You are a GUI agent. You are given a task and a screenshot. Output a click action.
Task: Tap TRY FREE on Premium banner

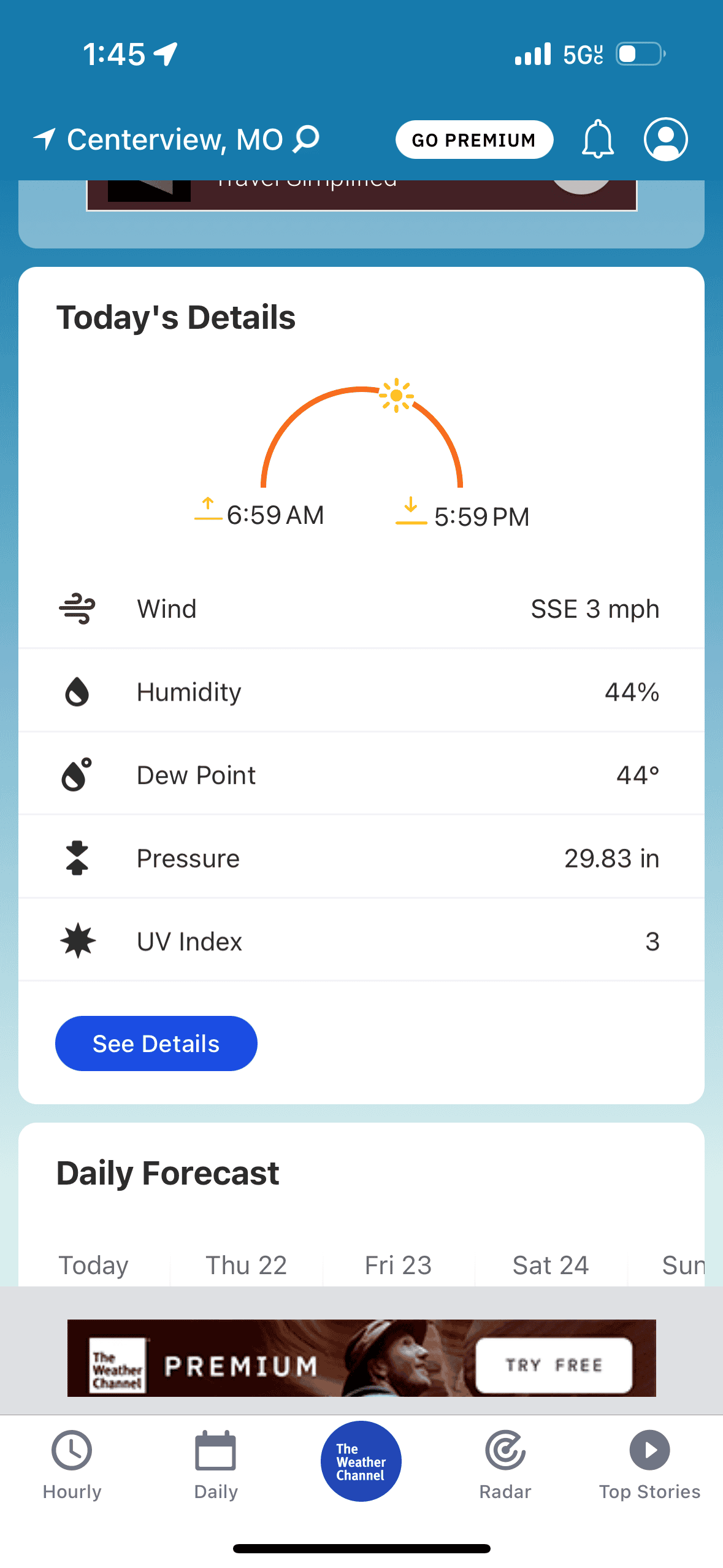(554, 1365)
